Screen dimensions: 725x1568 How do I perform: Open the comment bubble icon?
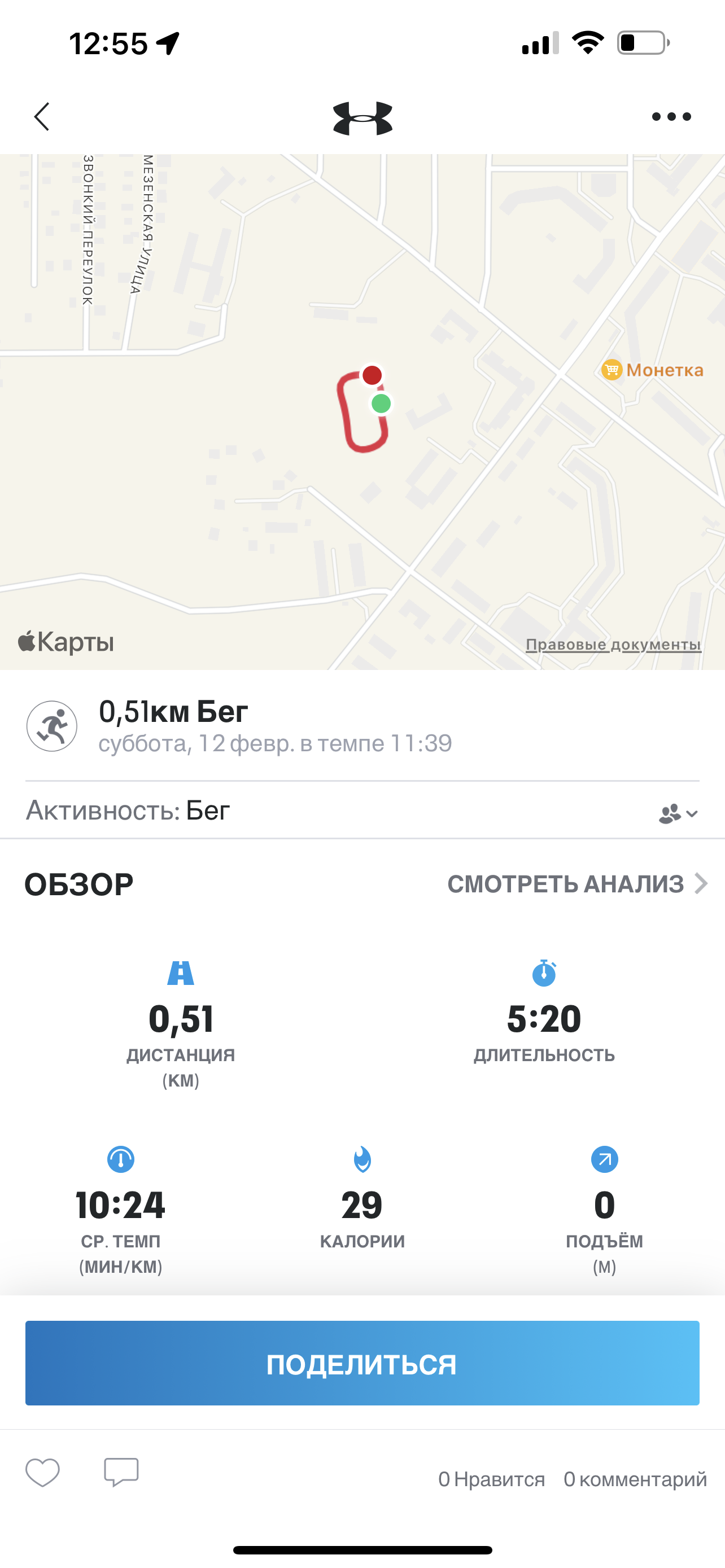coord(121,1473)
